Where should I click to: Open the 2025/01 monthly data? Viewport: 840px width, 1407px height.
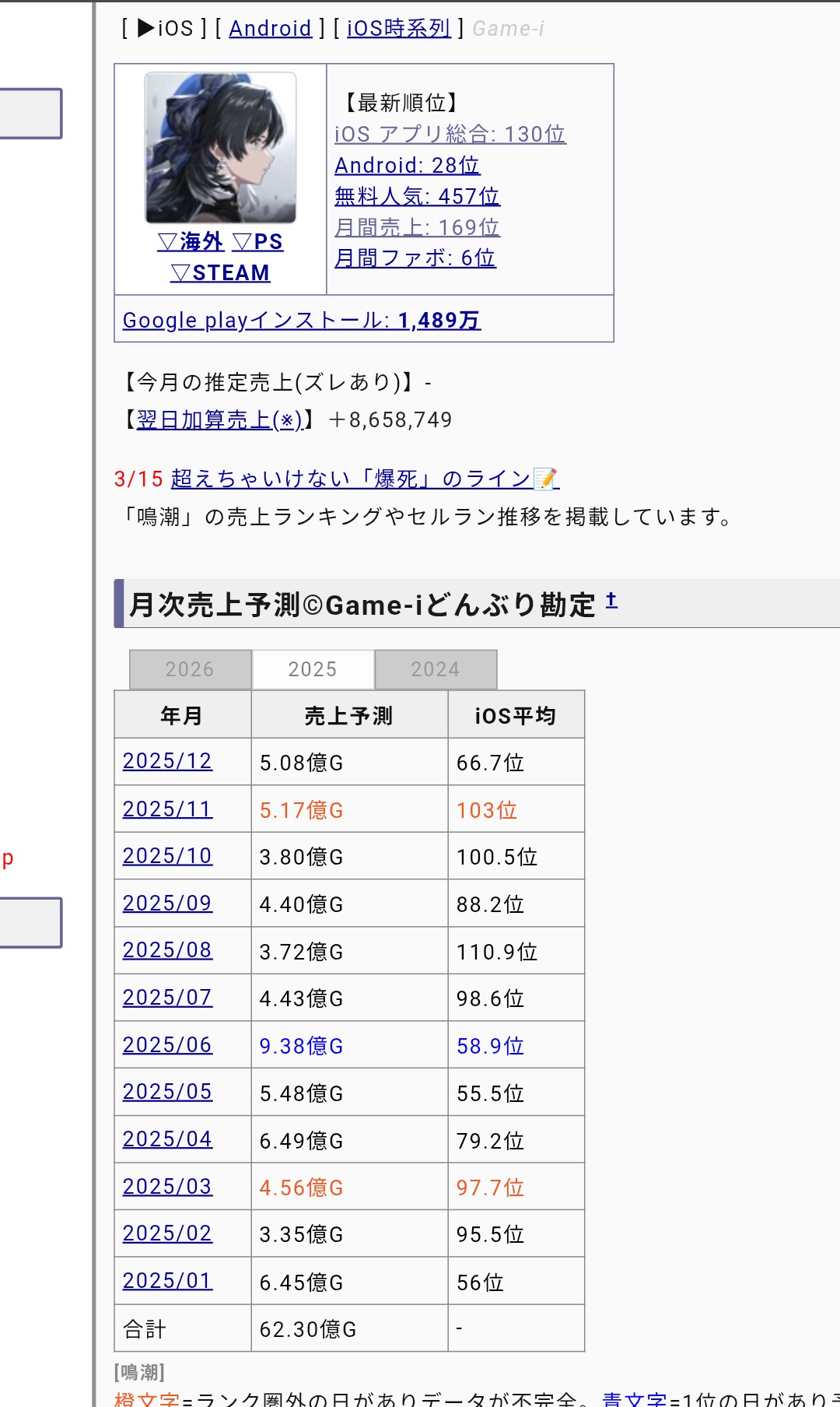pyautogui.click(x=167, y=1281)
